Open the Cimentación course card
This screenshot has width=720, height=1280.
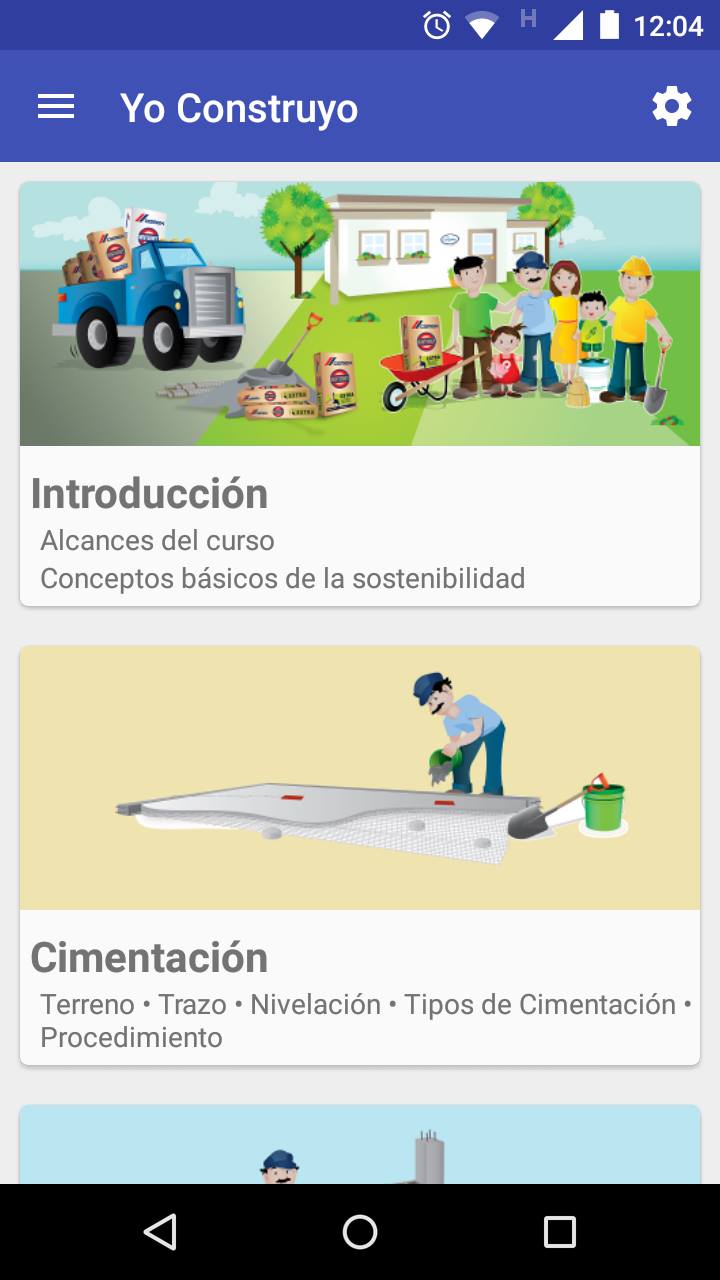360,855
